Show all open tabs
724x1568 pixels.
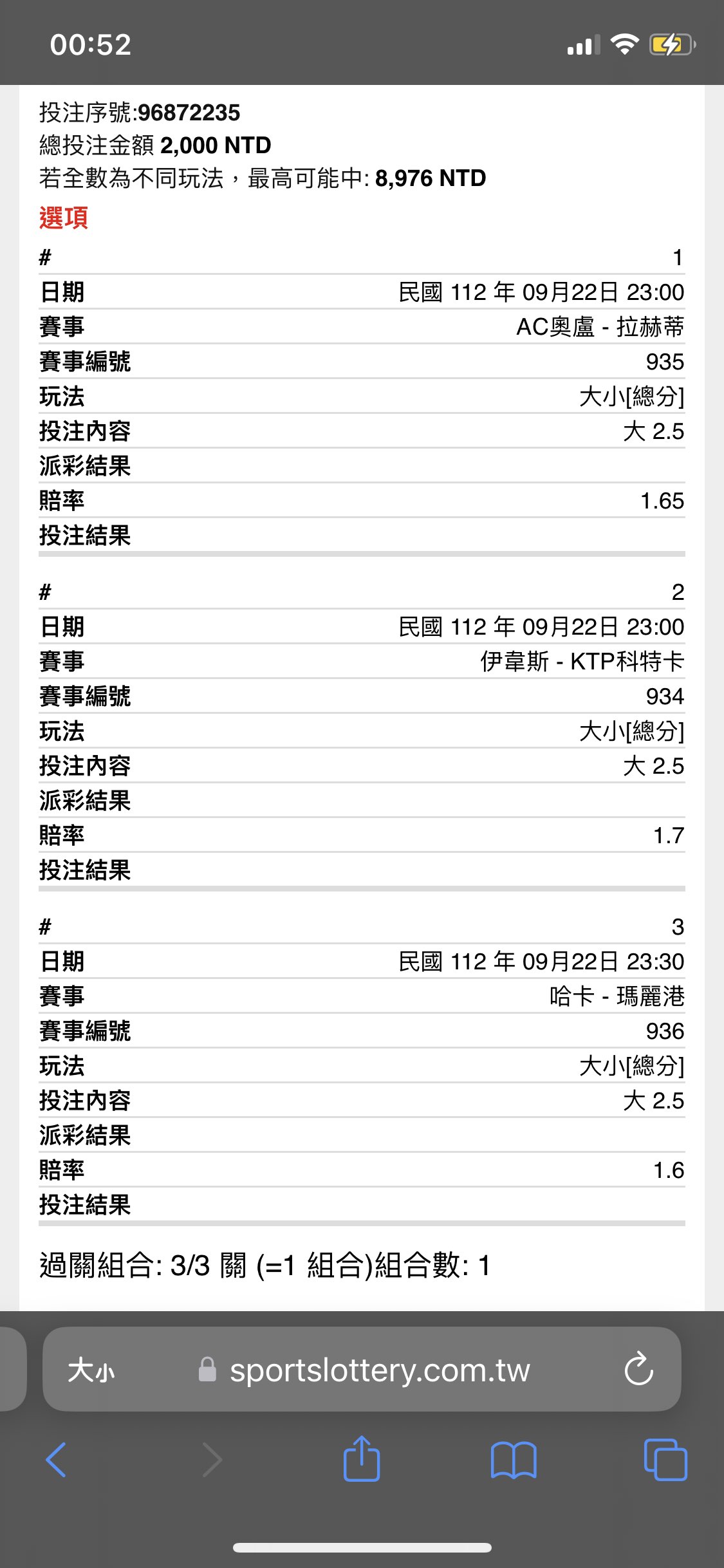click(665, 1460)
